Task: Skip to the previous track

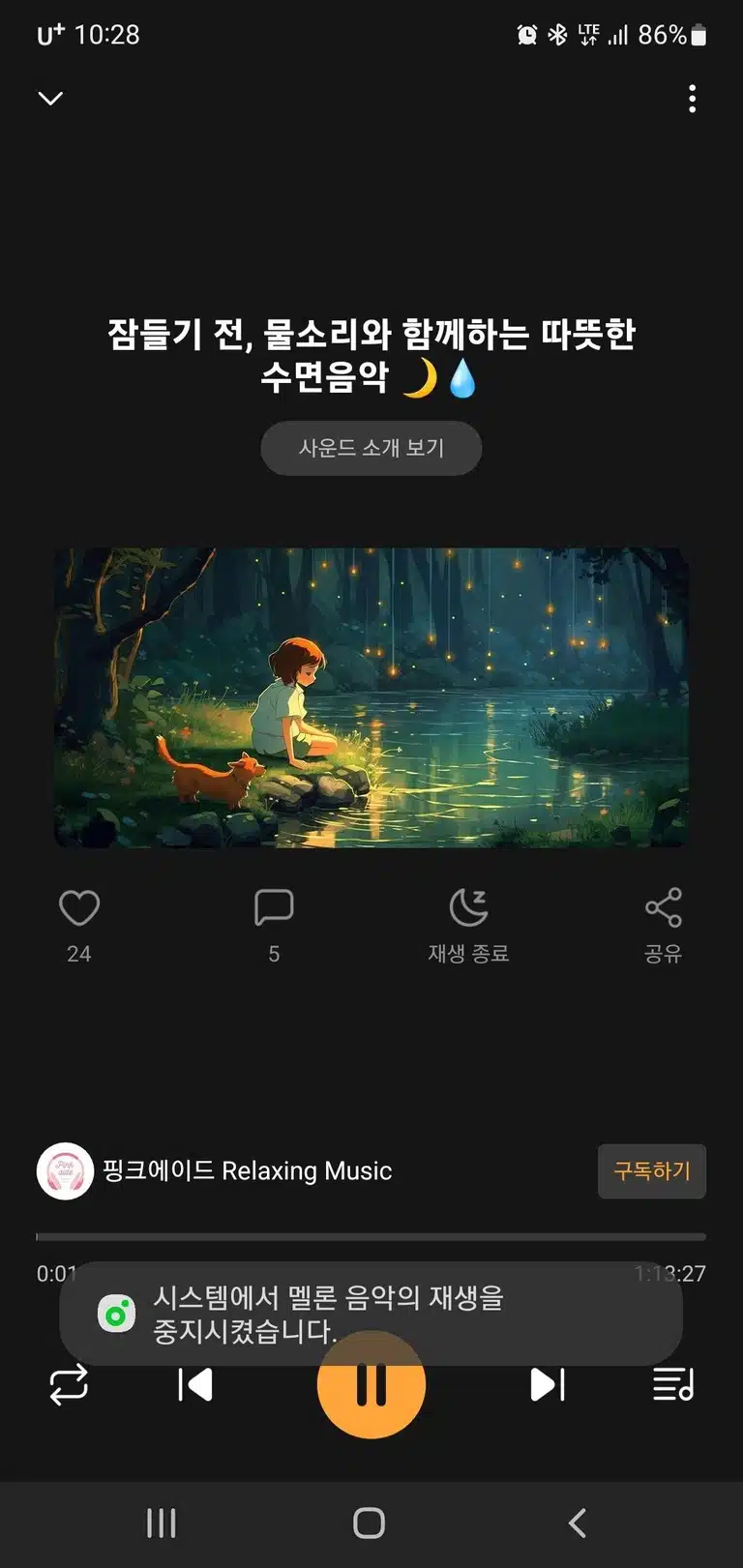Action: (x=195, y=1385)
